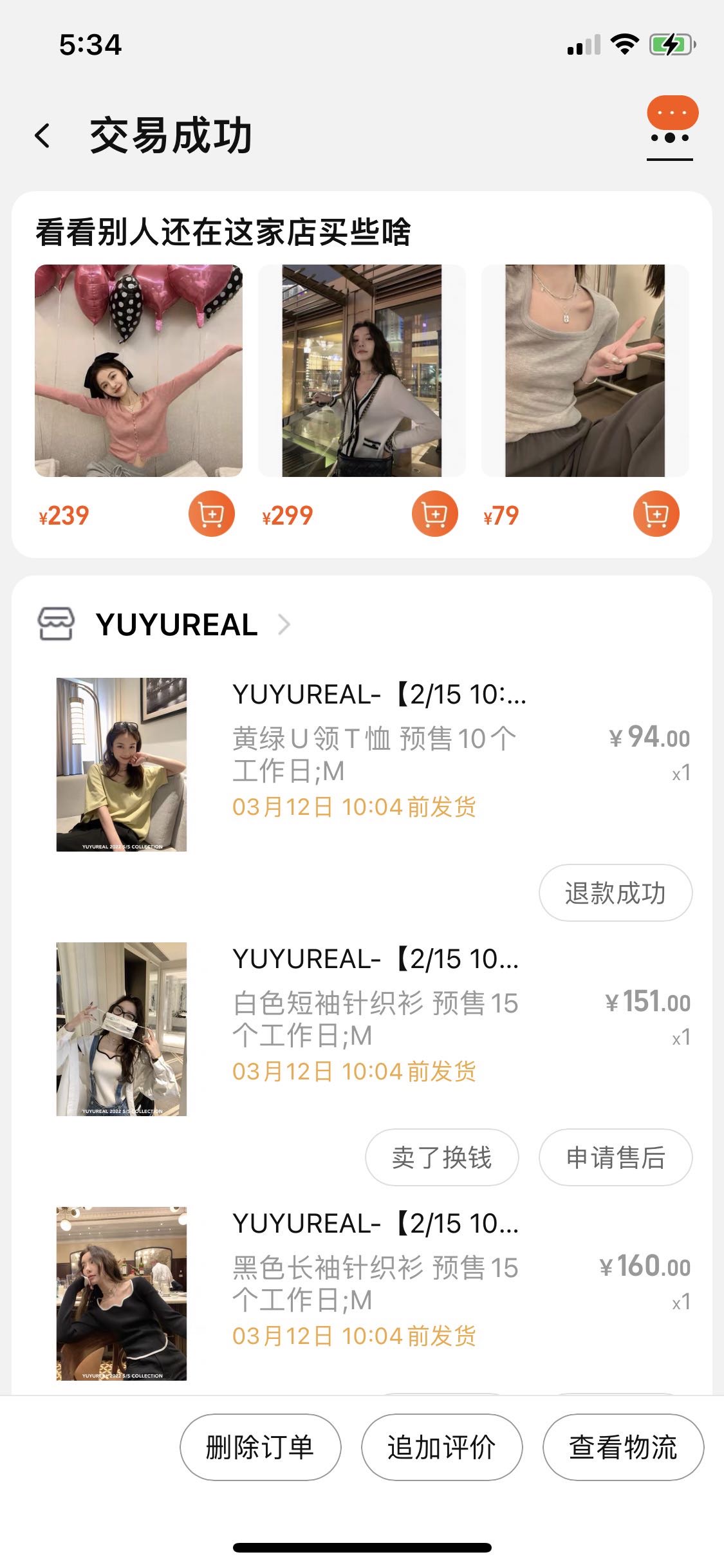Request after-sales via 申请售后 button

615,1157
